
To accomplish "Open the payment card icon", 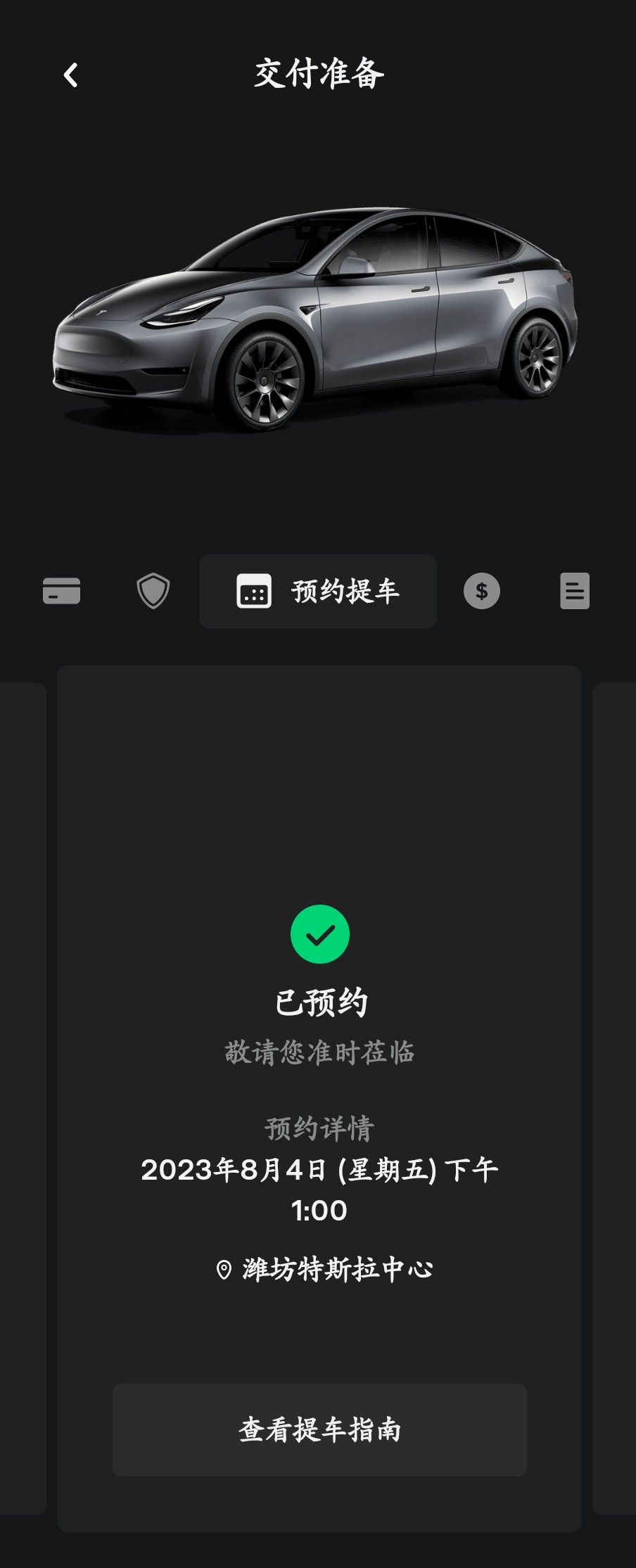I will click(61, 592).
